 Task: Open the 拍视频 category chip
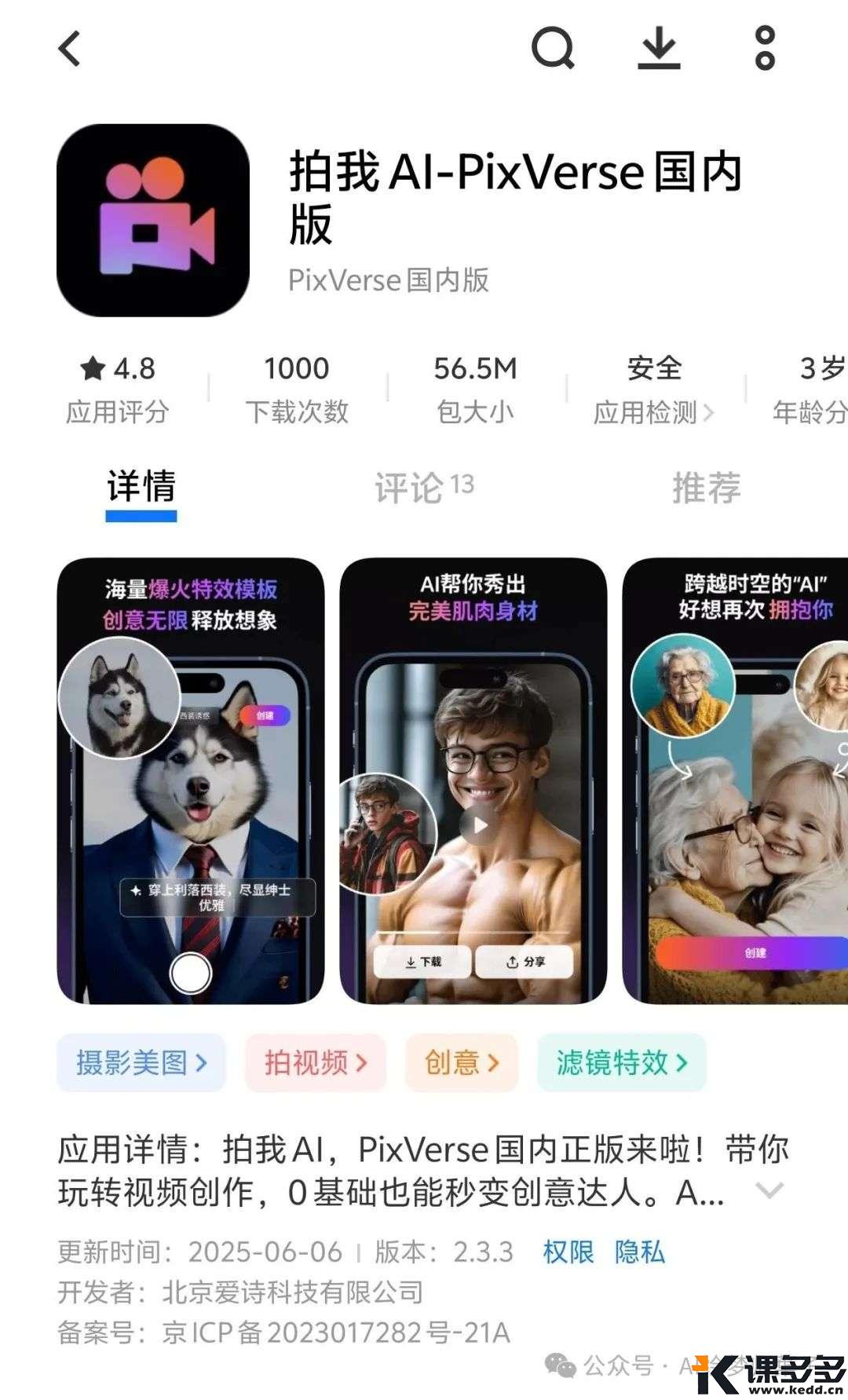click(x=316, y=1062)
